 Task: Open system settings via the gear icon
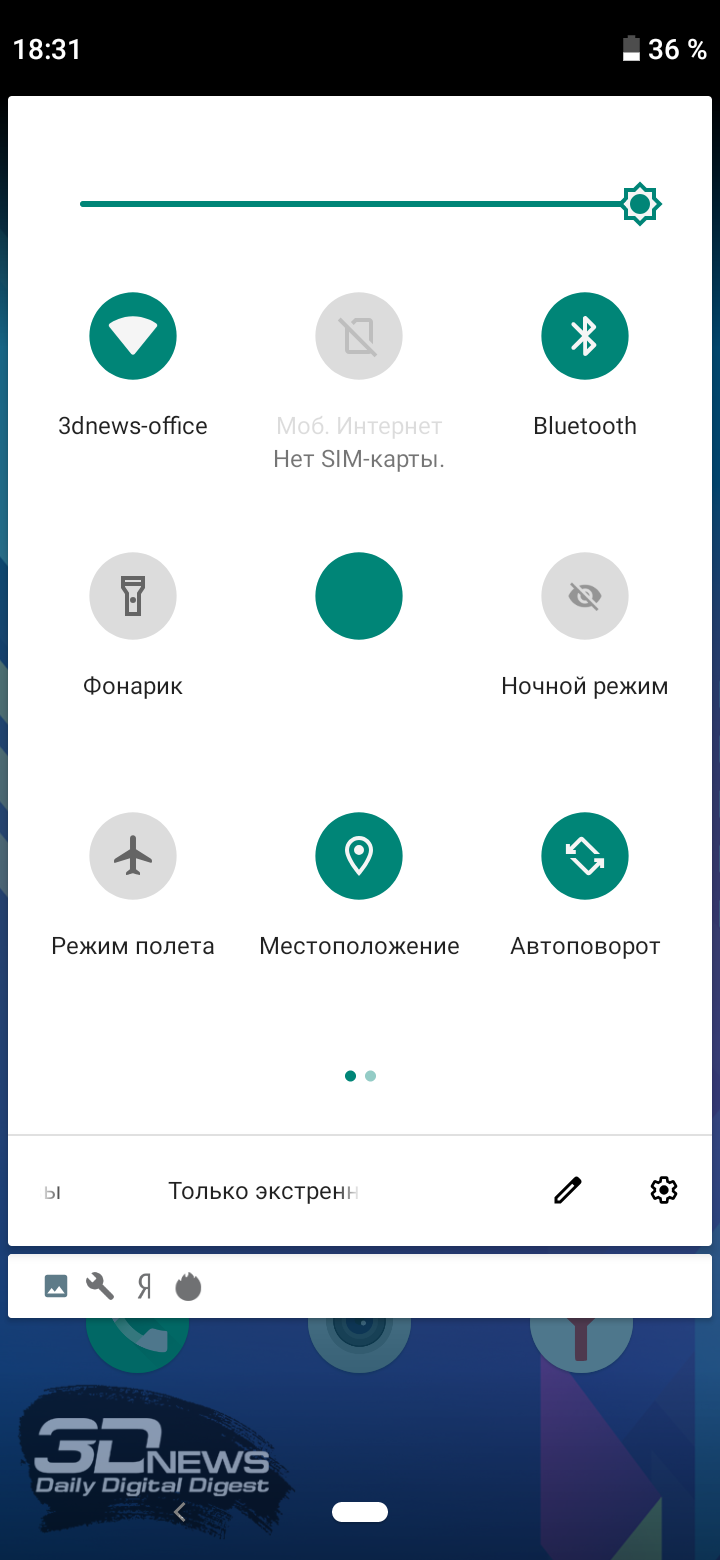pyautogui.click(x=664, y=1190)
